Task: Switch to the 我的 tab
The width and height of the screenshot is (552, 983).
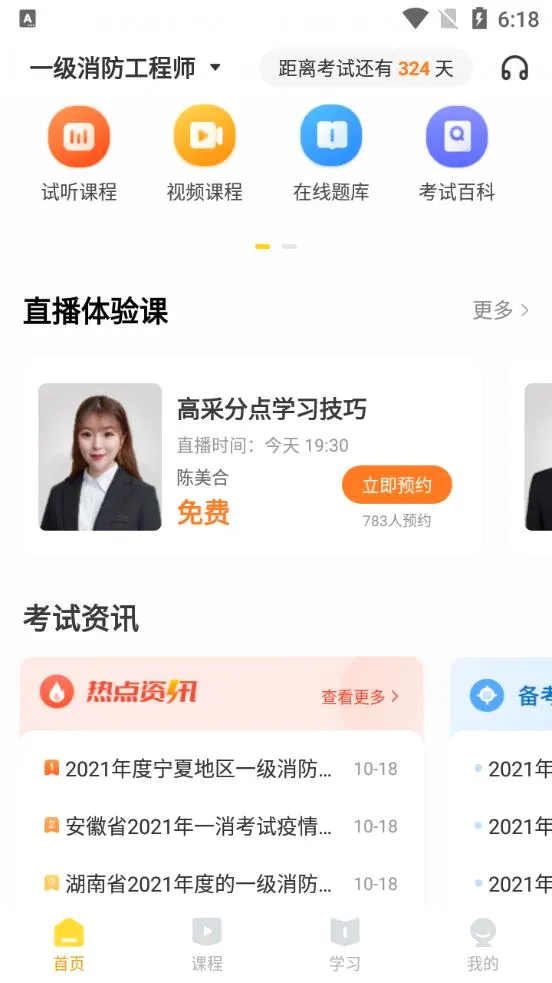Action: point(482,945)
